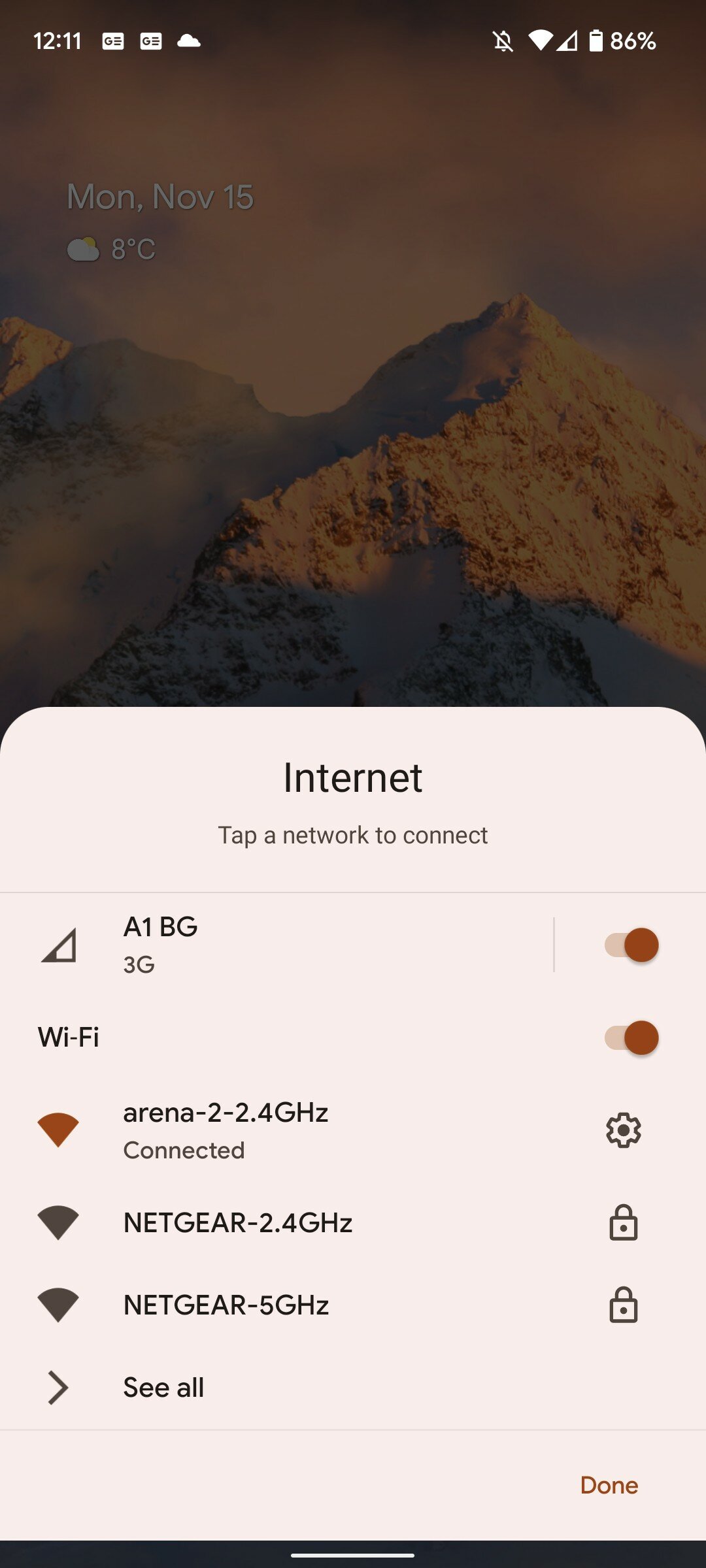Open A1 BG 3G mobile network row
The height and width of the screenshot is (1568, 706).
pyautogui.click(x=277, y=945)
